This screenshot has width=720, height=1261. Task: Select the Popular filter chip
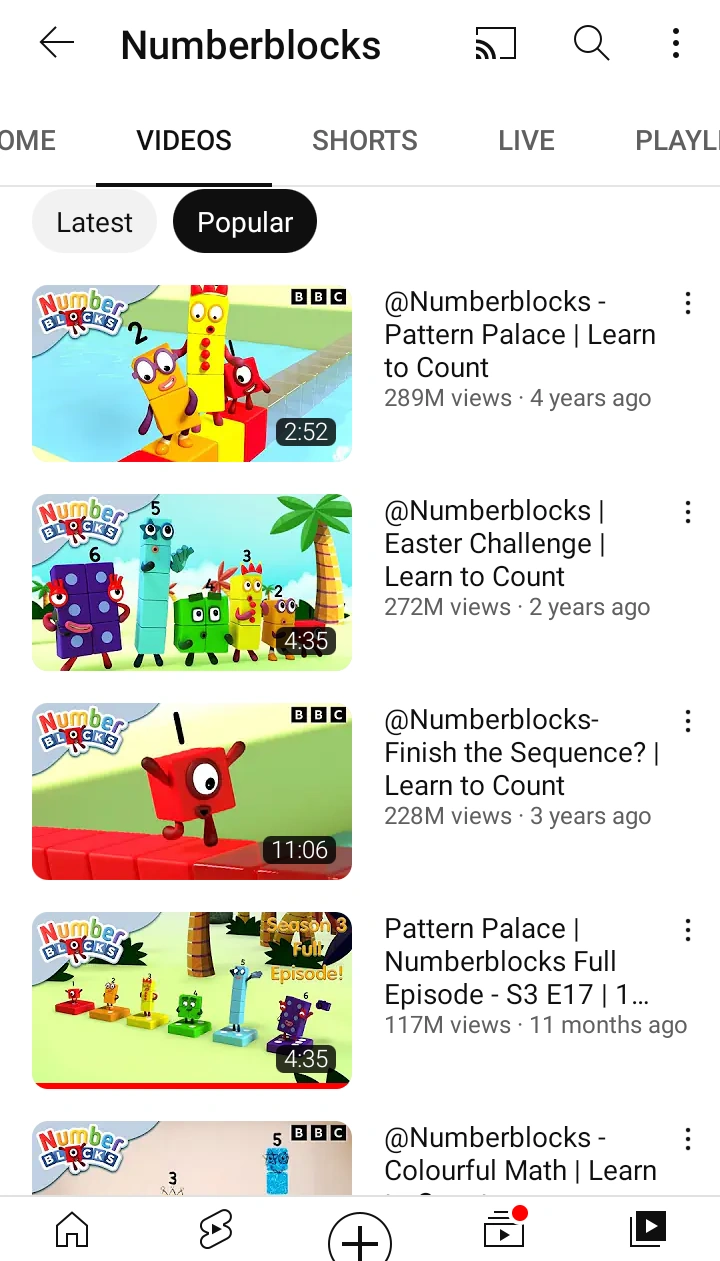(x=245, y=221)
